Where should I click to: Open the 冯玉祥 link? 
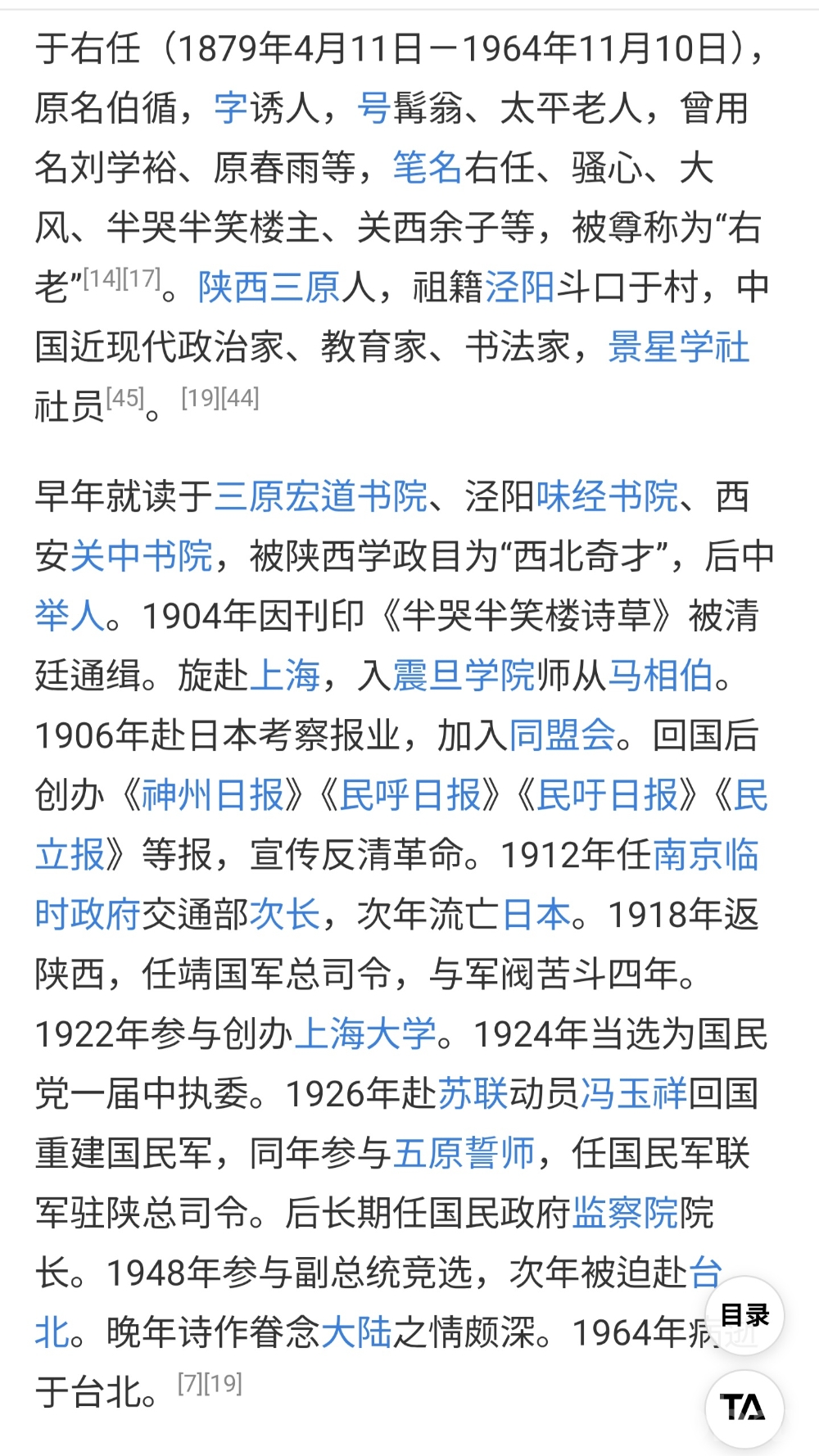pos(633,1094)
